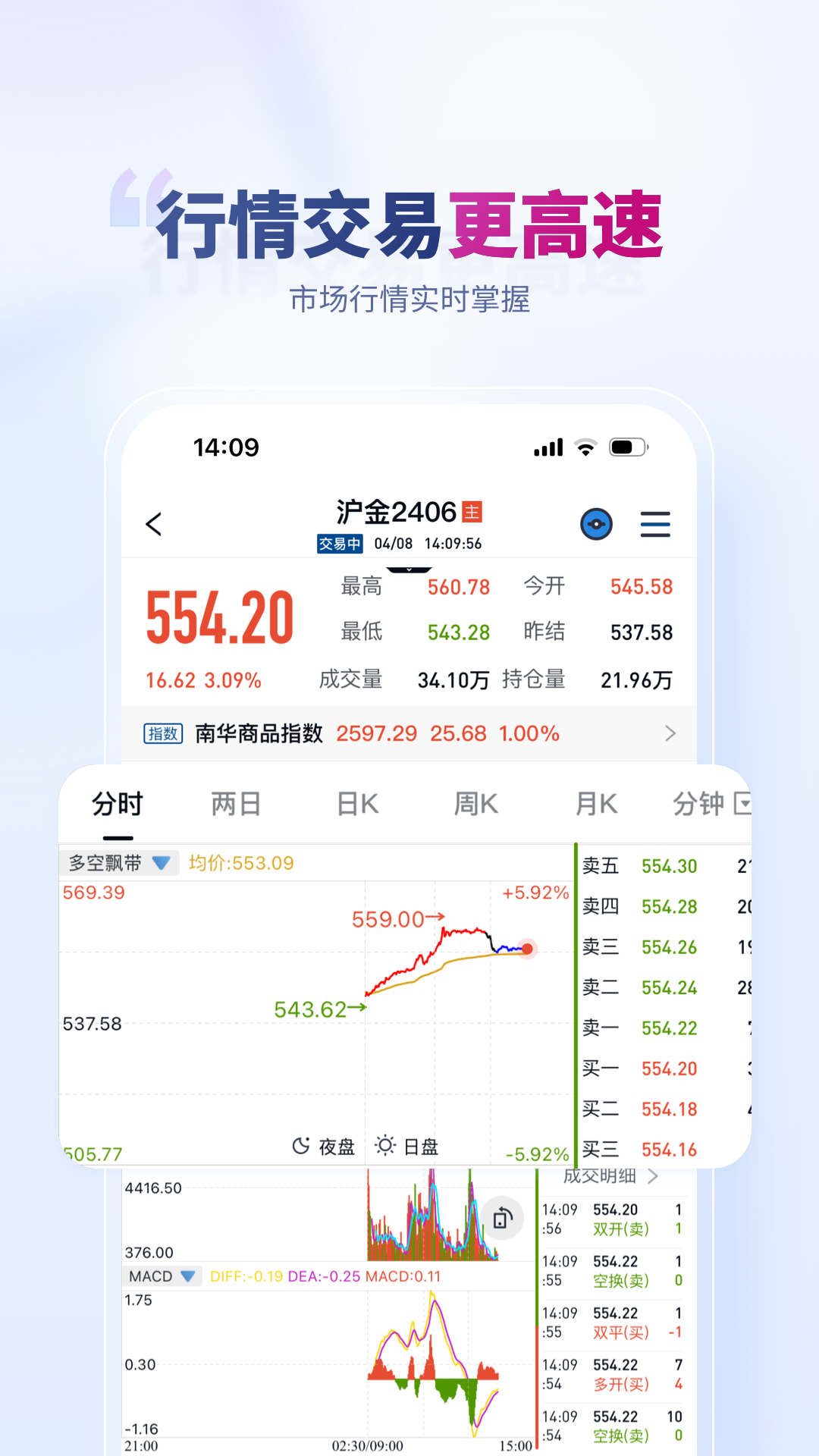This screenshot has width=819, height=1456.
Task: Switch chart to night session via 夜盘
Action: coord(337,1147)
